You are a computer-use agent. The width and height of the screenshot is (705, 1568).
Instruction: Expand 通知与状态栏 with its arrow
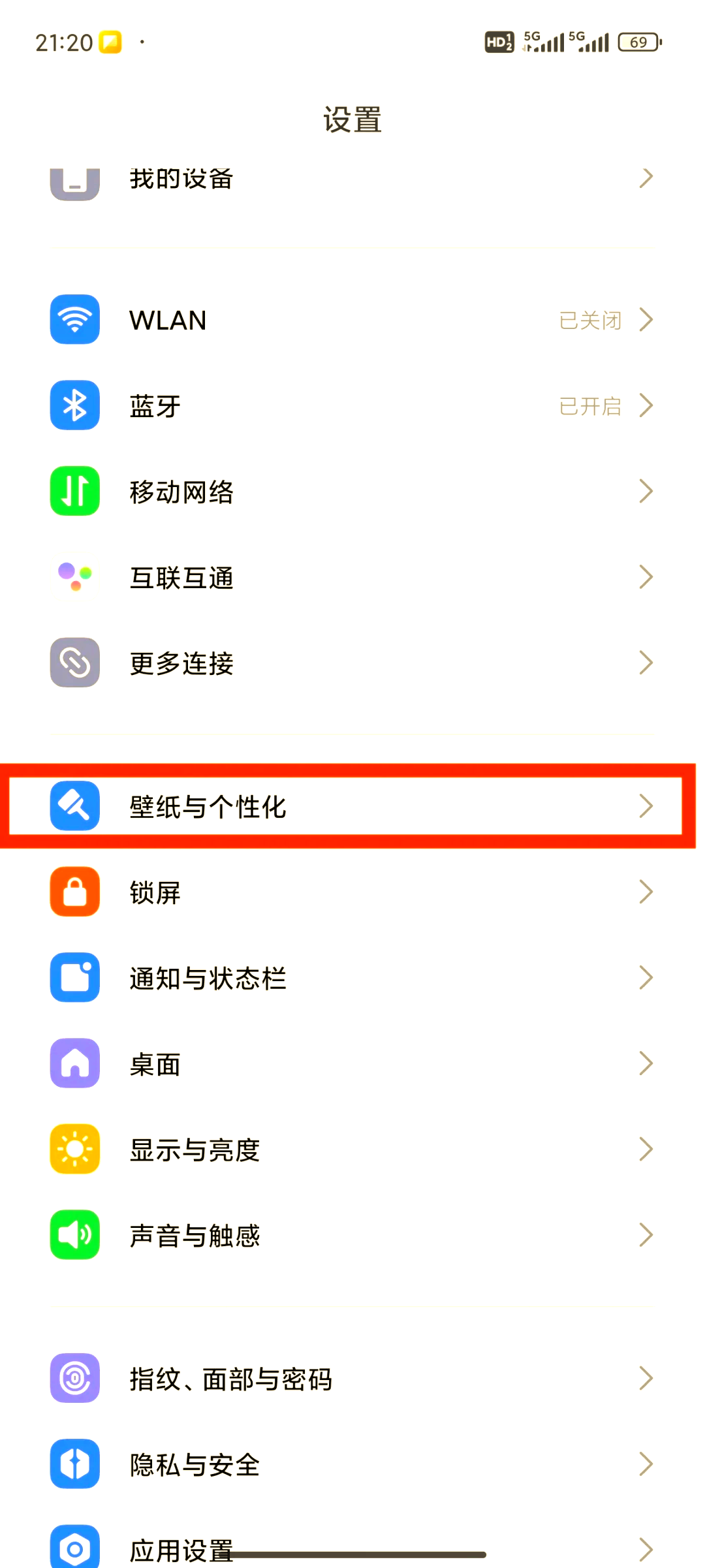646,978
